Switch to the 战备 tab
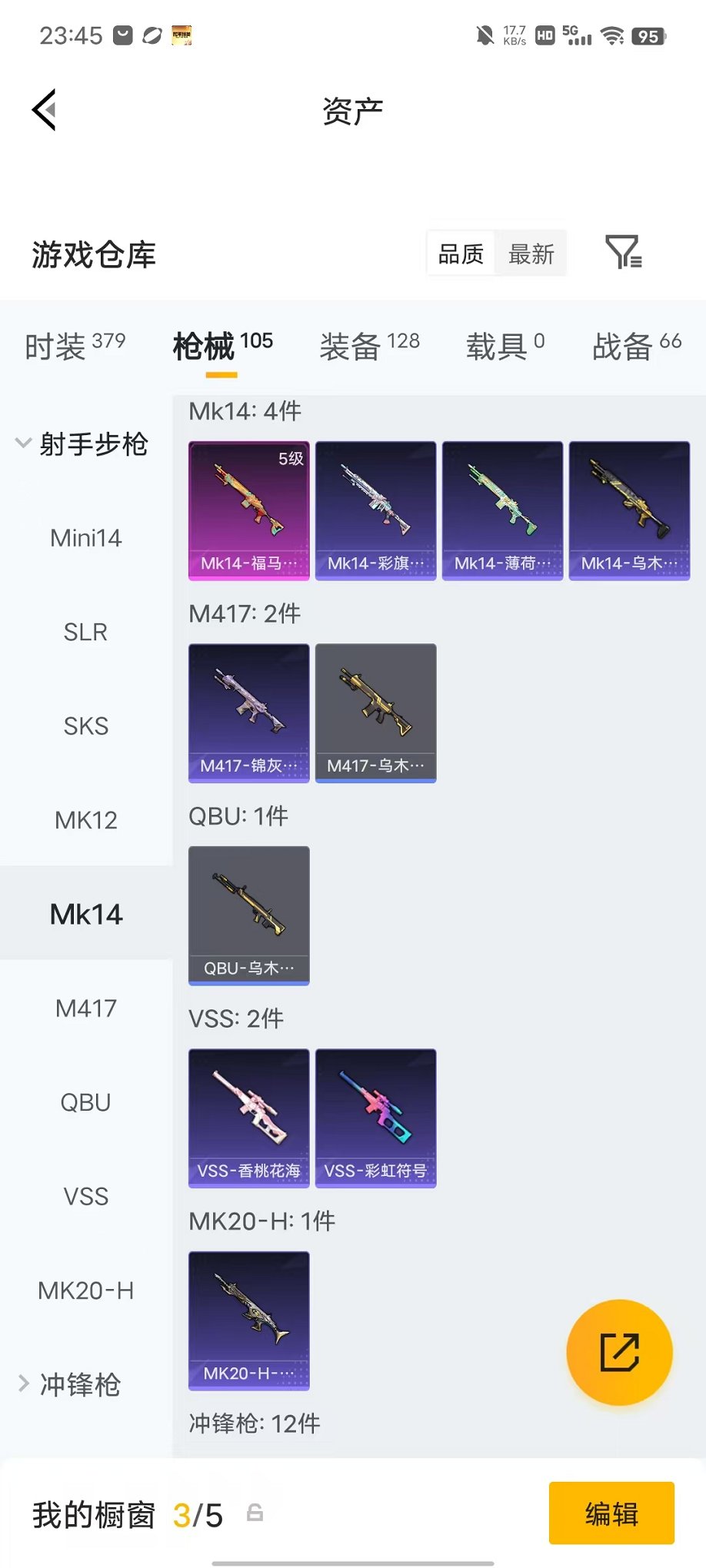This screenshot has height=1568, width=706. (637, 346)
